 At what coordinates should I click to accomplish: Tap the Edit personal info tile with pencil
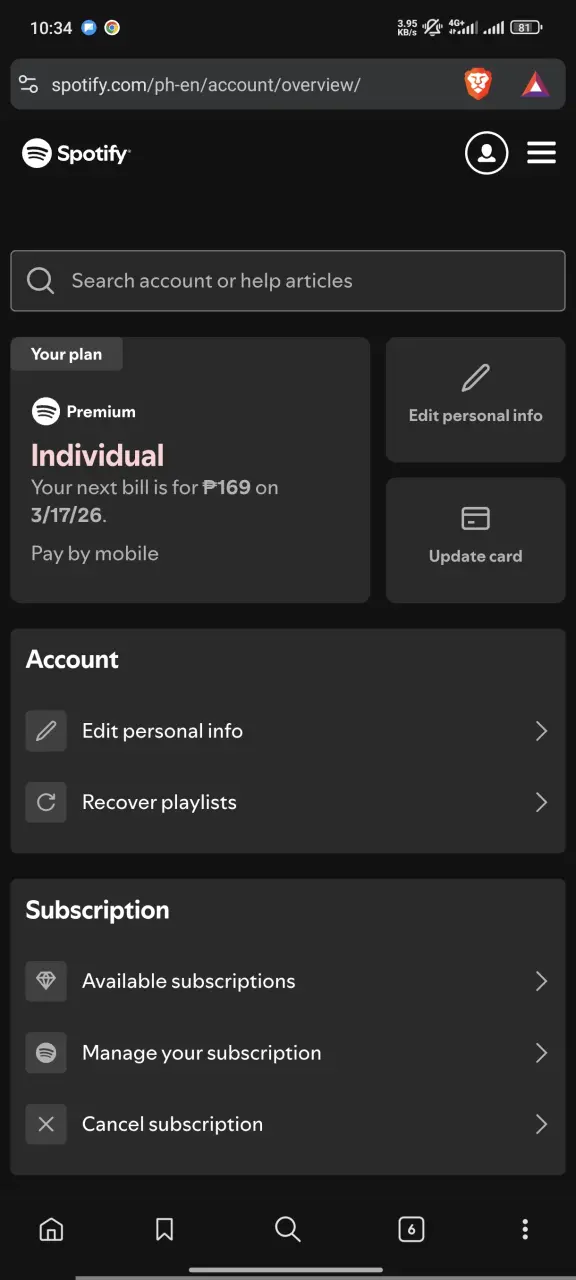pyautogui.click(x=476, y=399)
